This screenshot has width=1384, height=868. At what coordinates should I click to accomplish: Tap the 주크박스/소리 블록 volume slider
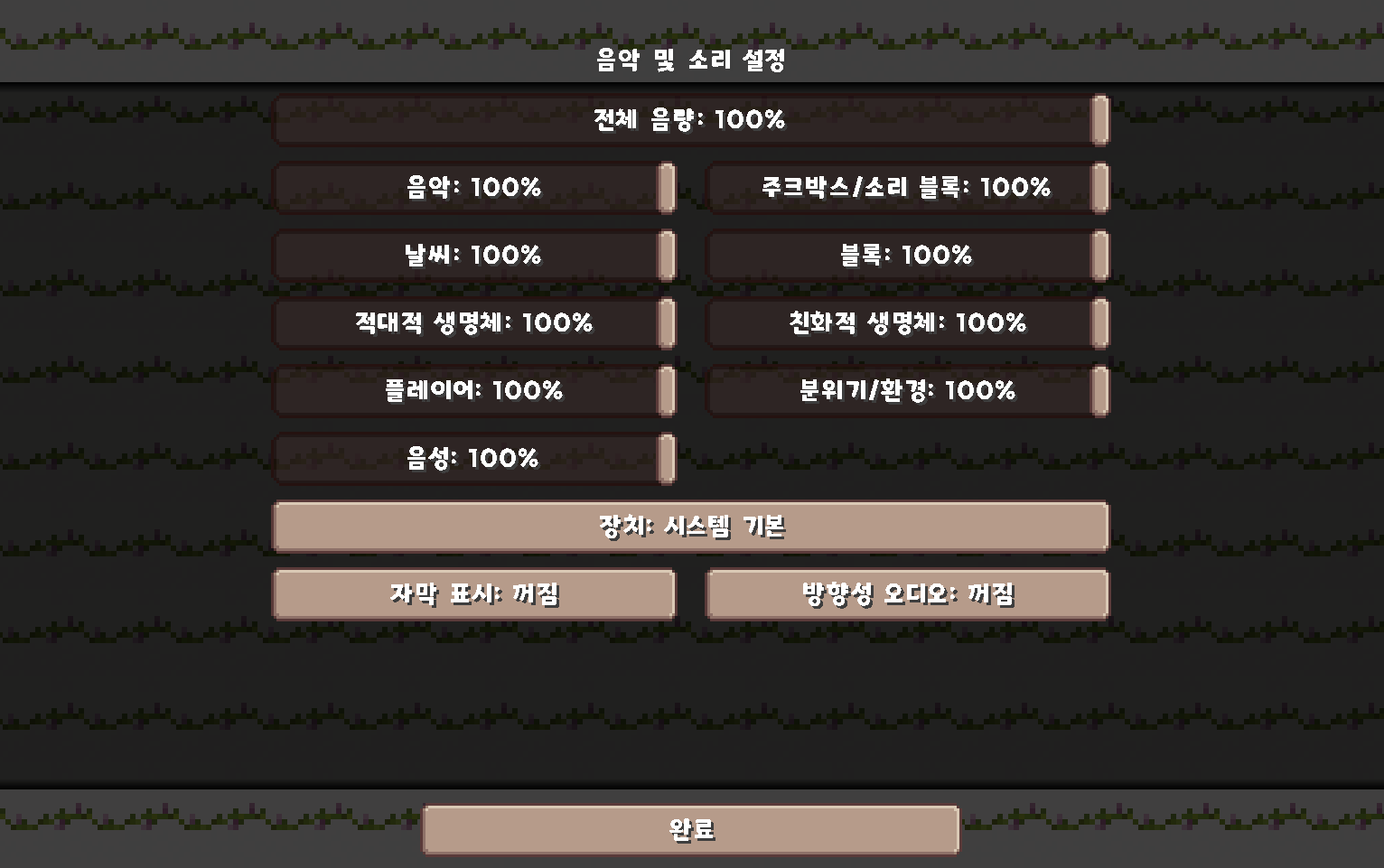906,188
